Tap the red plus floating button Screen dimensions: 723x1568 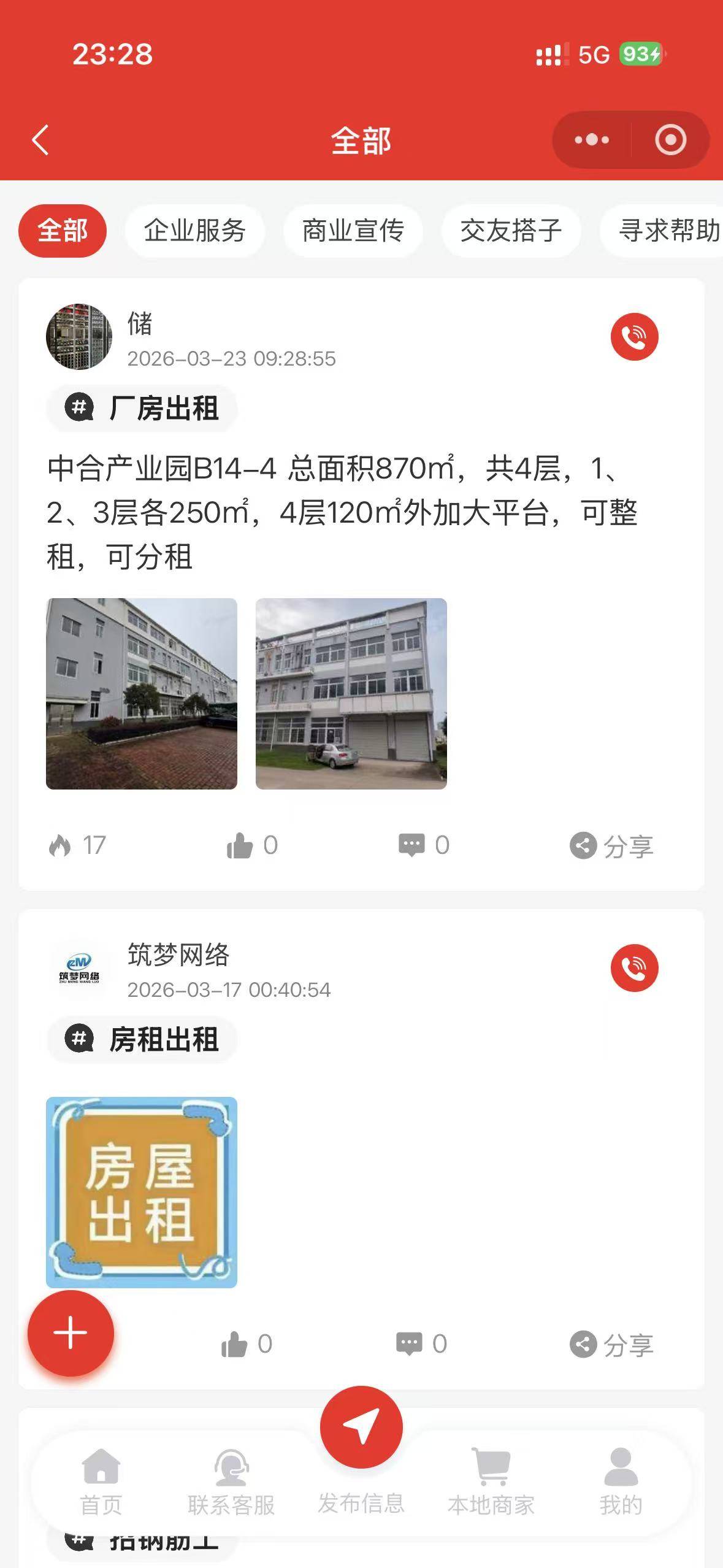(x=71, y=1333)
